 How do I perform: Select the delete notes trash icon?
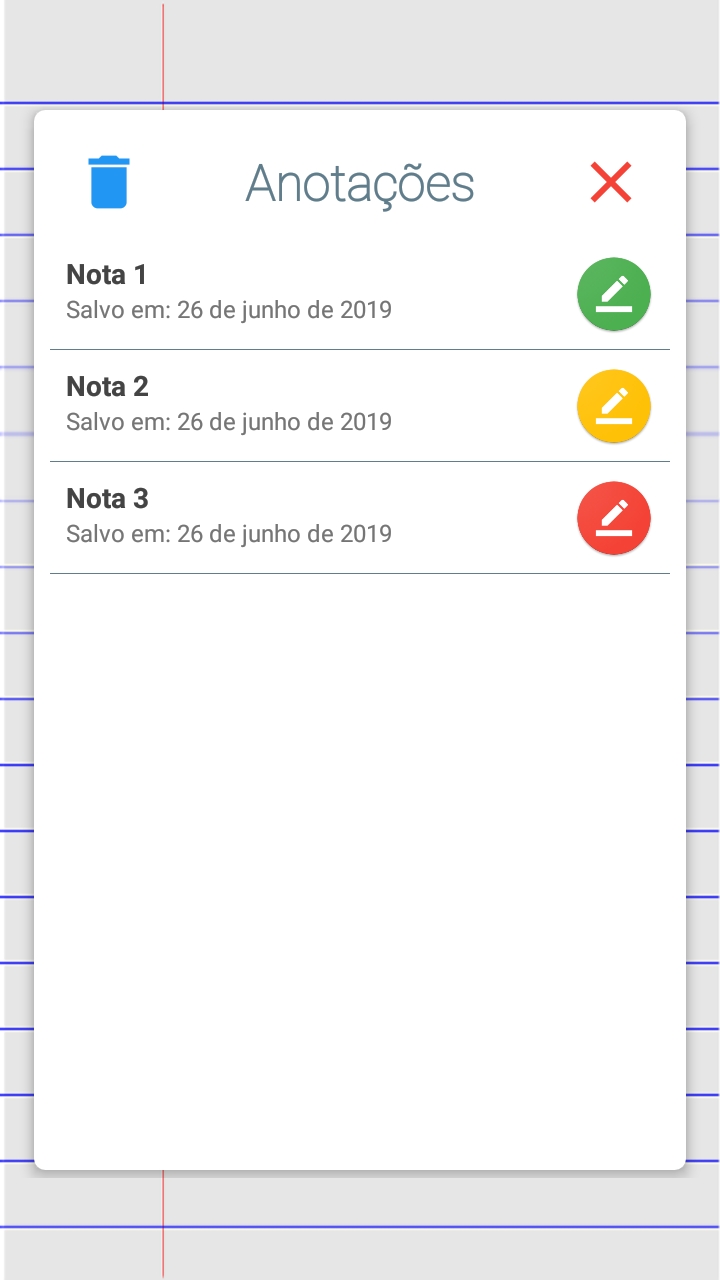click(x=108, y=182)
